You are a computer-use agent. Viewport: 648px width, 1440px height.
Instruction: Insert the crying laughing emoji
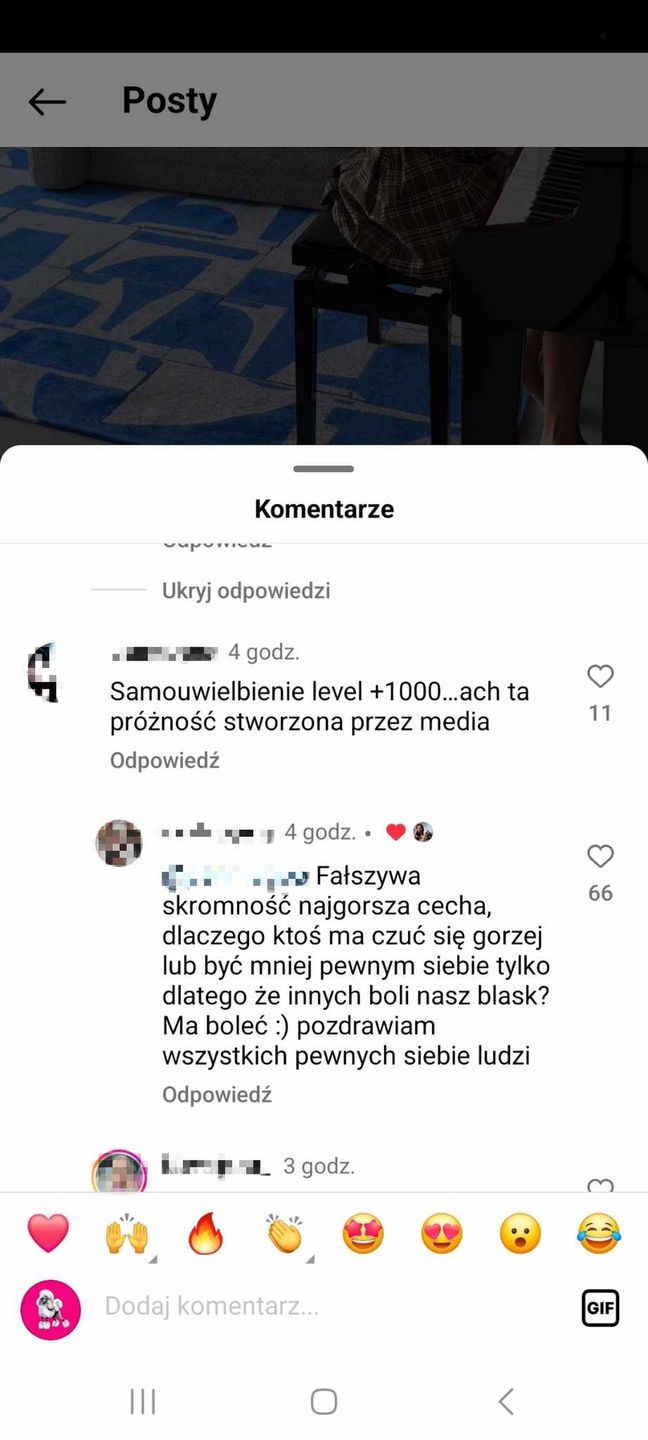[x=599, y=1234]
